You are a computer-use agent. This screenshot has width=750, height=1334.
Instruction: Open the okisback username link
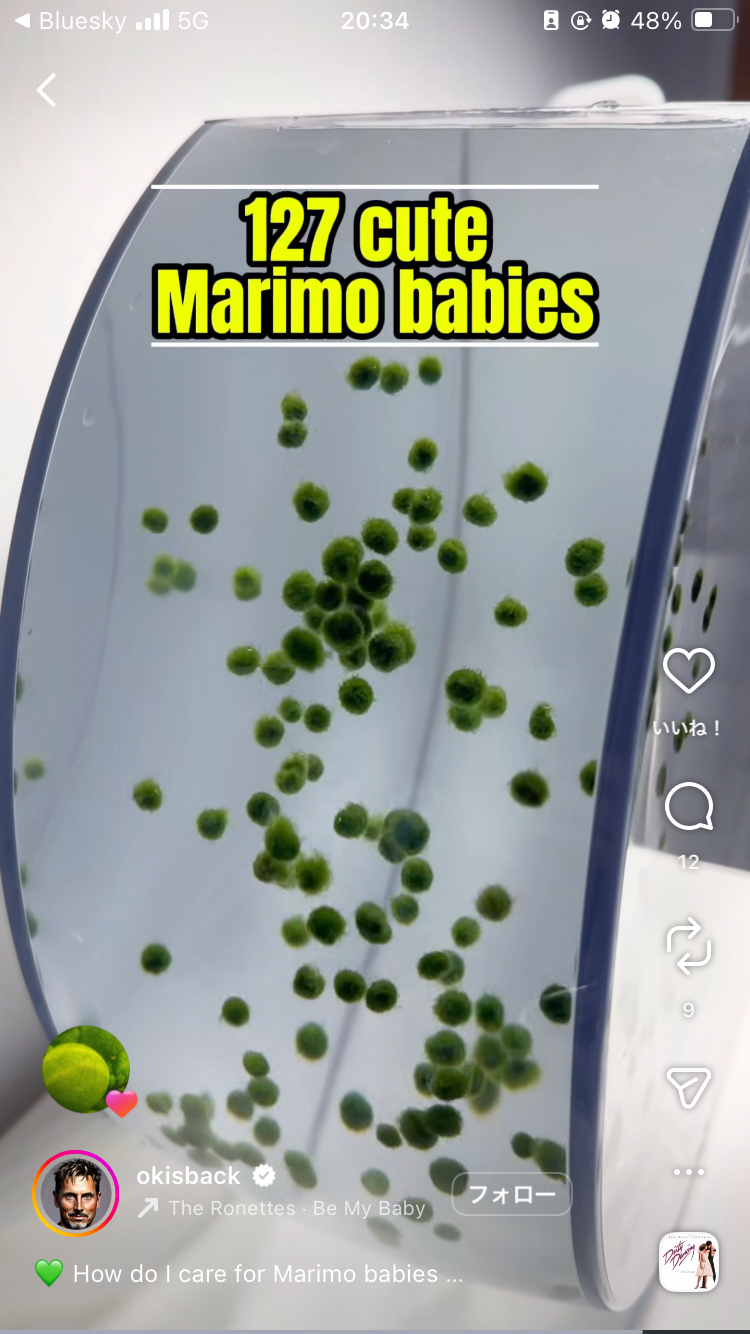(x=189, y=1175)
